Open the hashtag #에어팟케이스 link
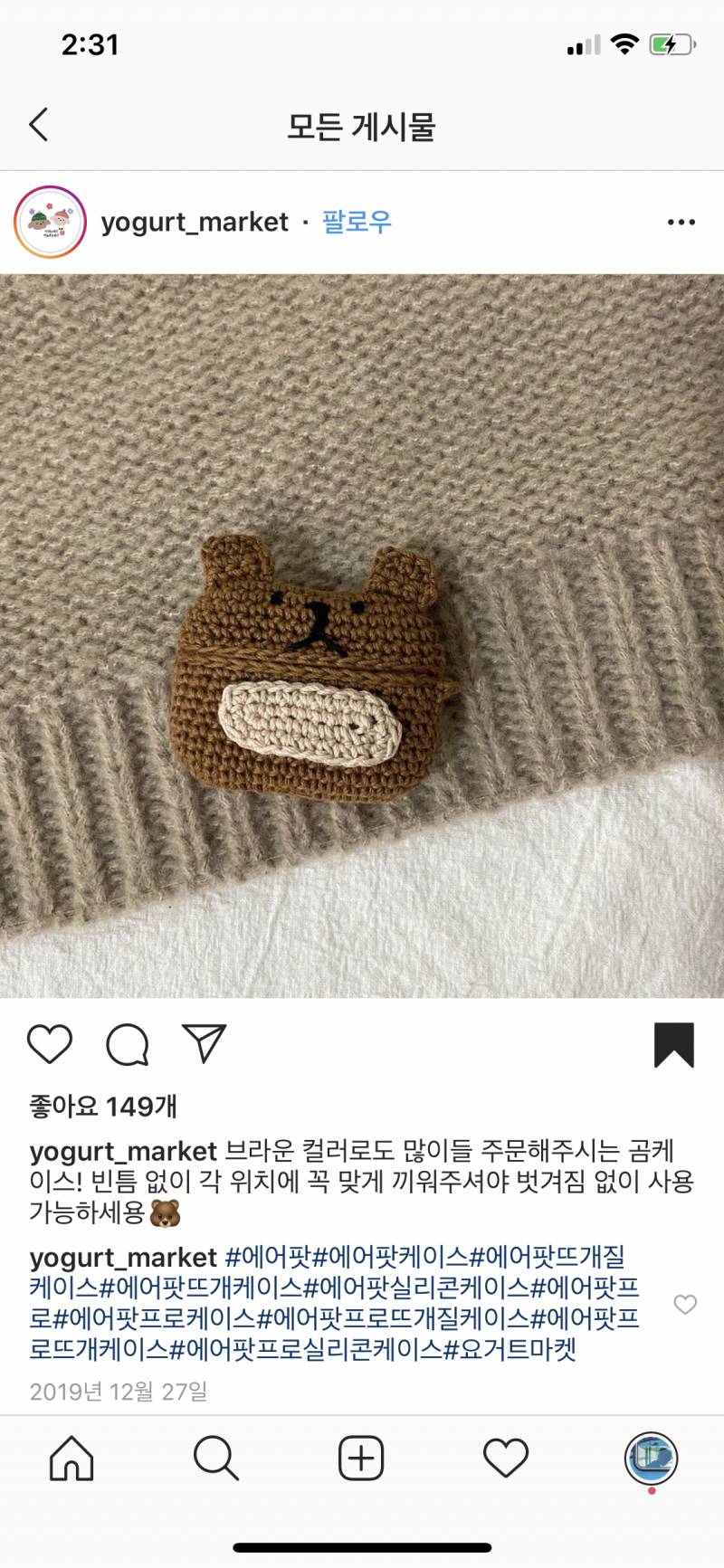724x1568 pixels. coord(389,1256)
